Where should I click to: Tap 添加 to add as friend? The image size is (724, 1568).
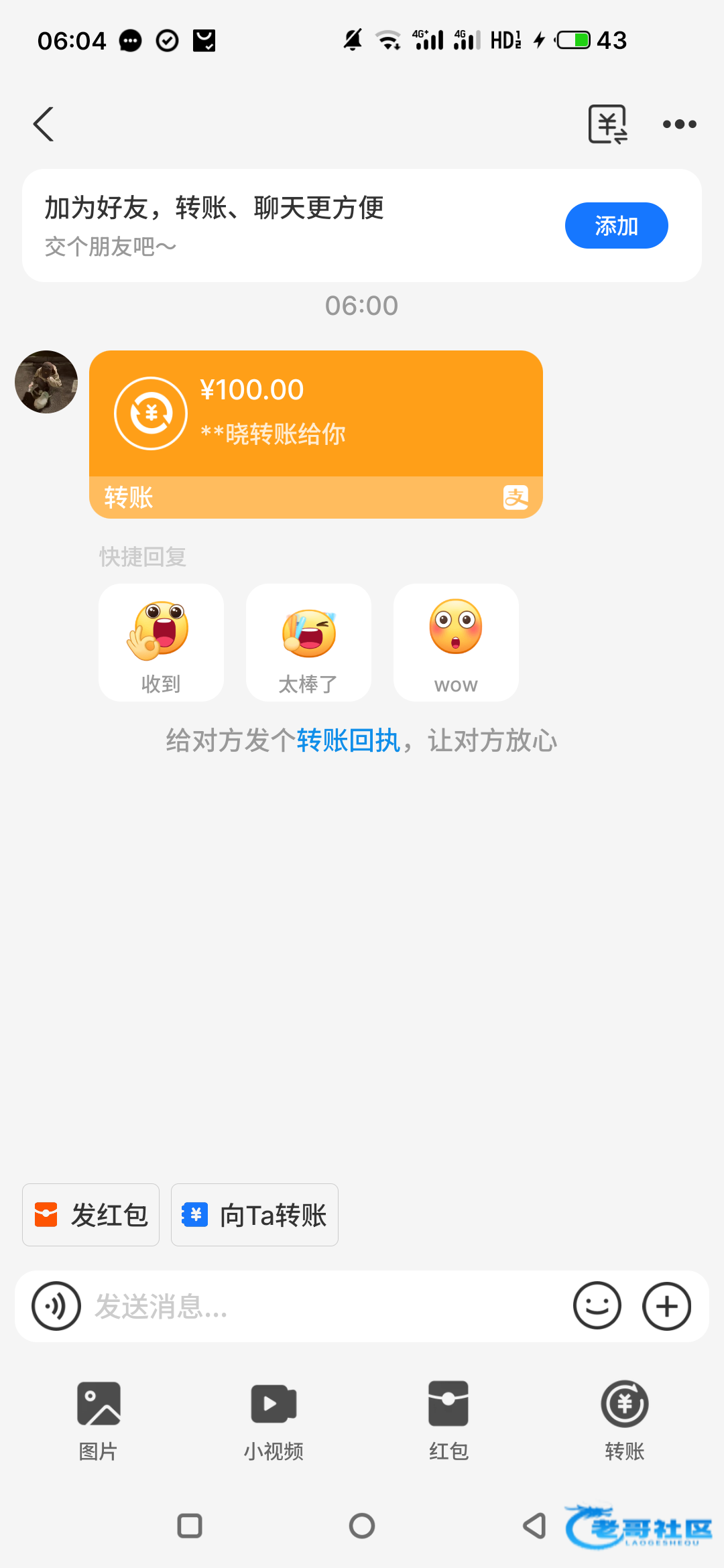(x=616, y=226)
